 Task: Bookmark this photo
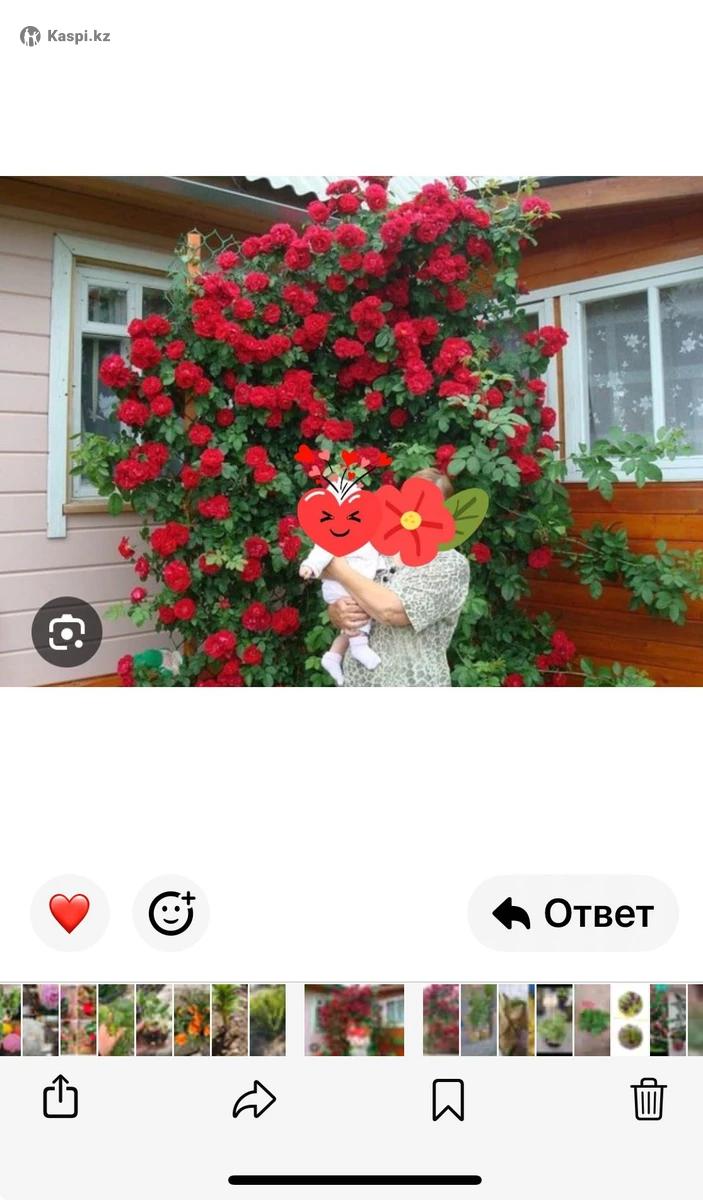coord(448,1099)
